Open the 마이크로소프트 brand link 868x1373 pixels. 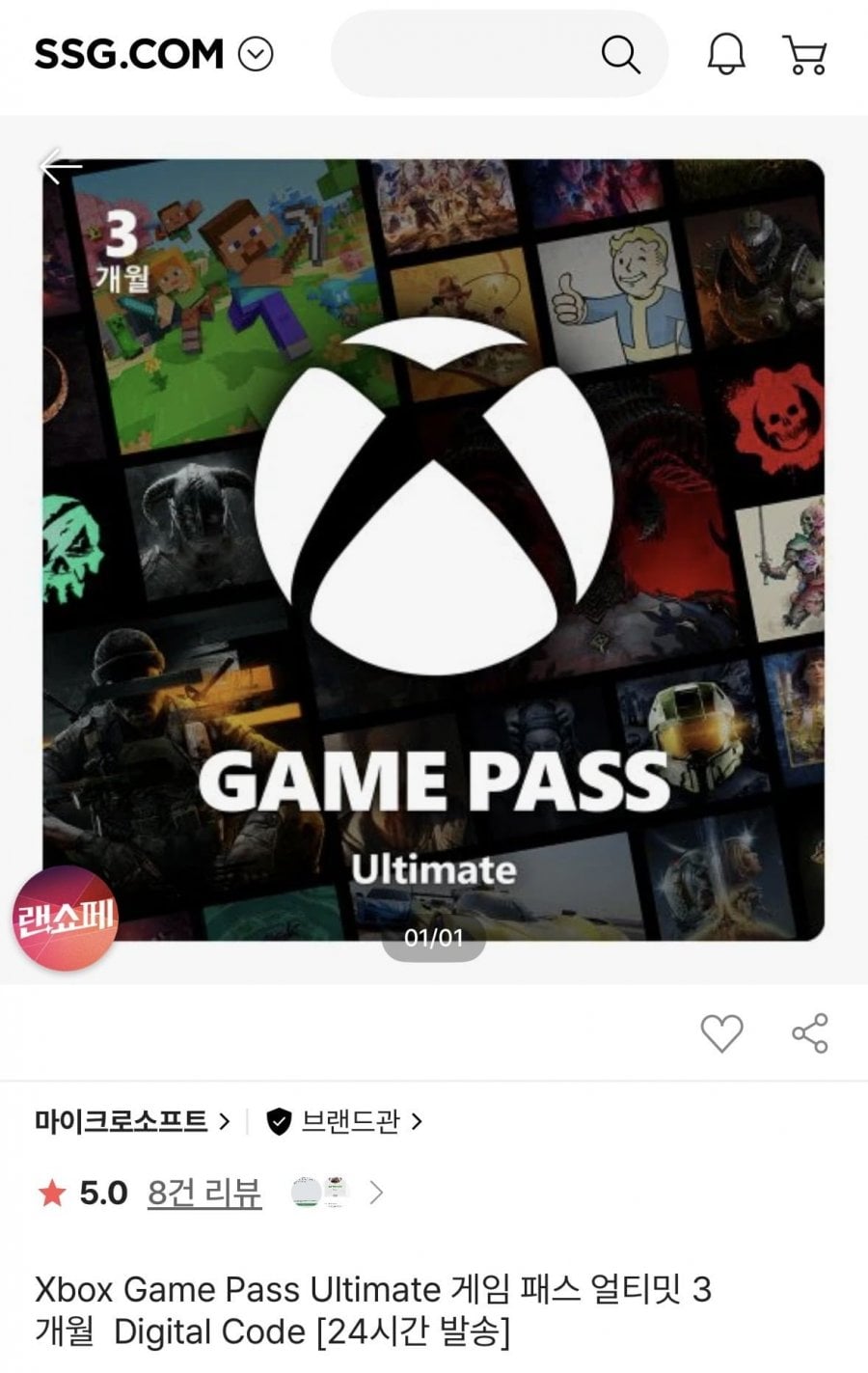click(x=132, y=1121)
